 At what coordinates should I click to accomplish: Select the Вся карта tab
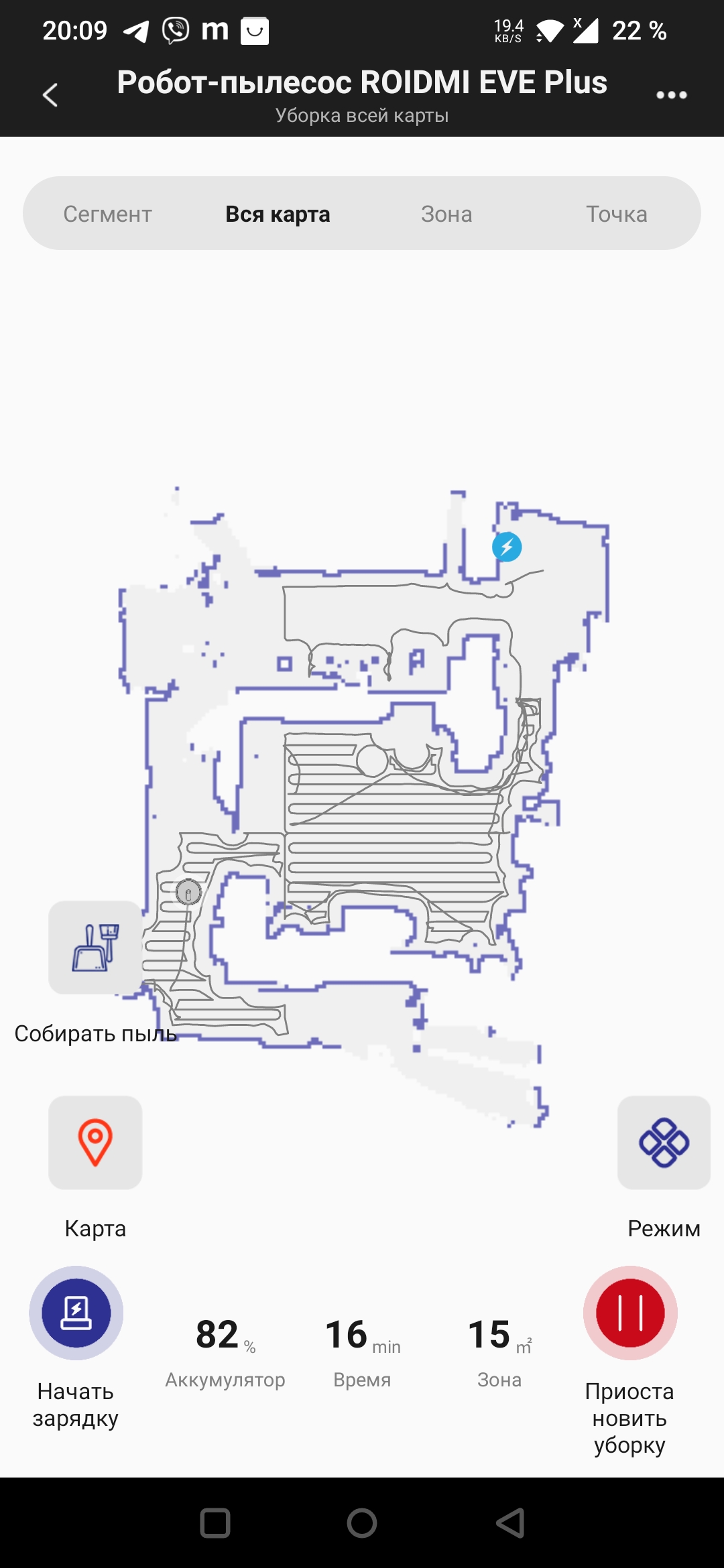pos(278,214)
